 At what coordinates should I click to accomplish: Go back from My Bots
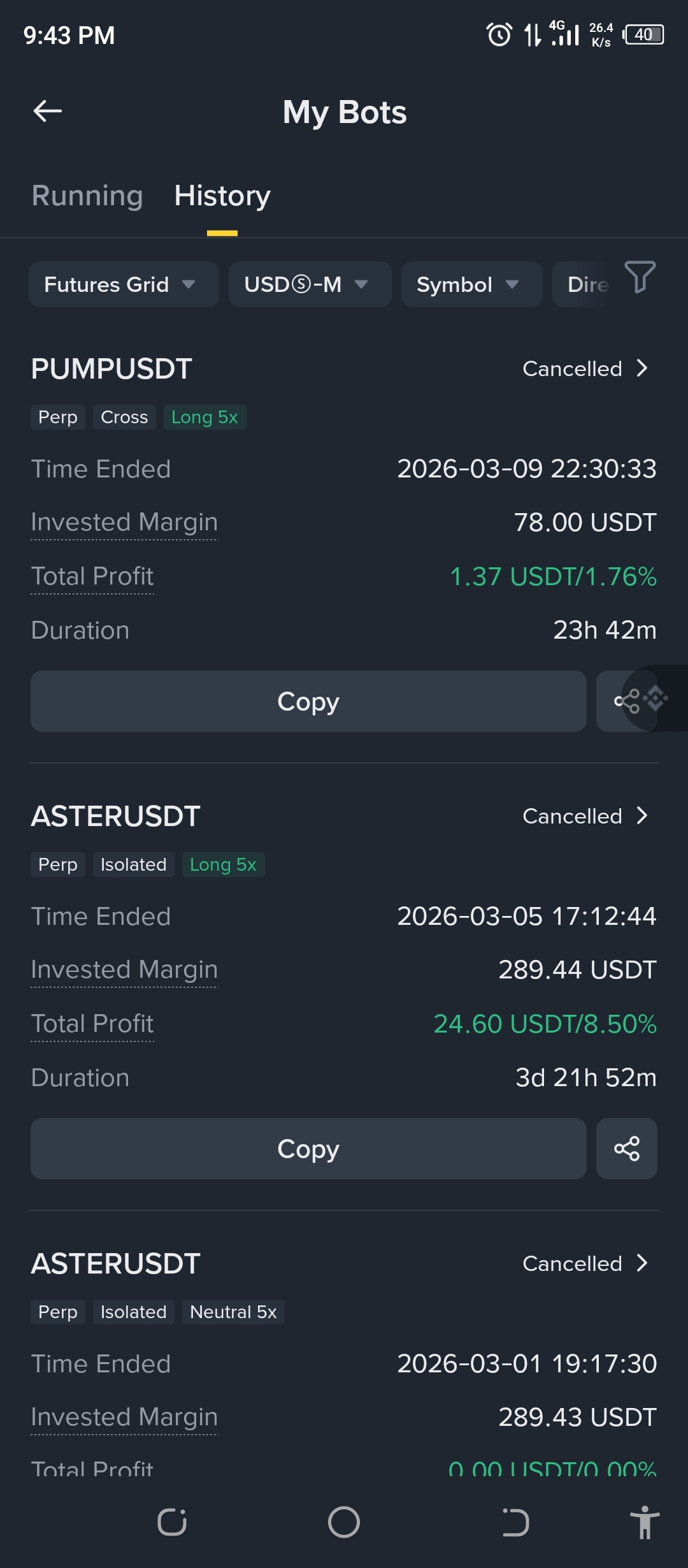48,111
